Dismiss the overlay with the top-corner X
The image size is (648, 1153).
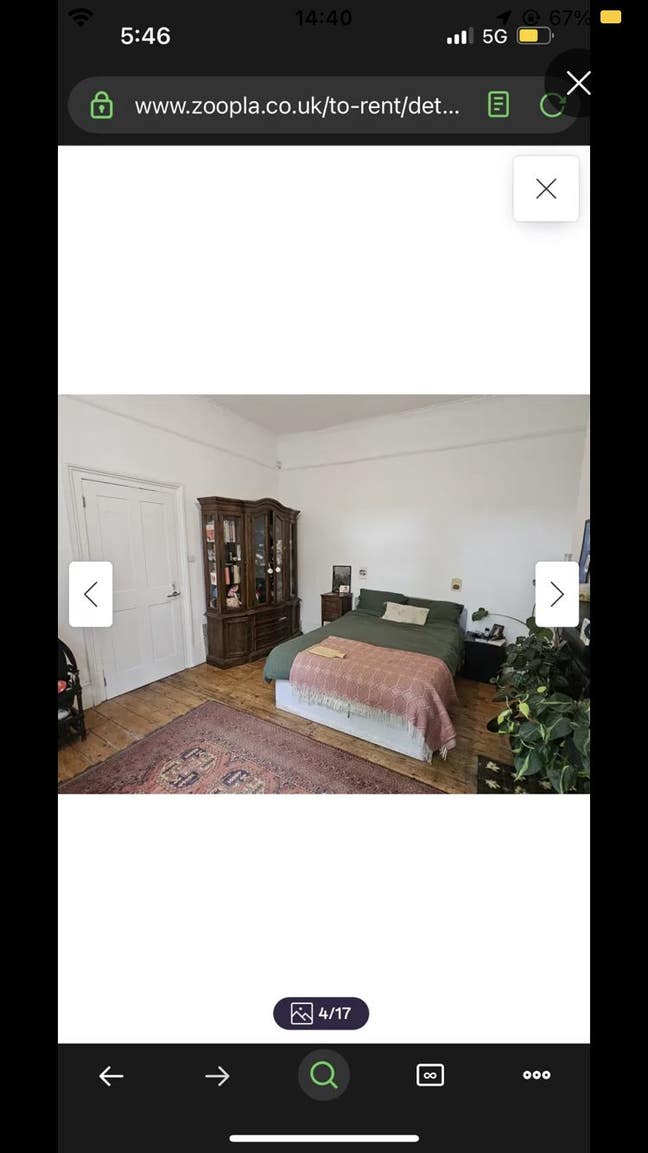click(579, 83)
